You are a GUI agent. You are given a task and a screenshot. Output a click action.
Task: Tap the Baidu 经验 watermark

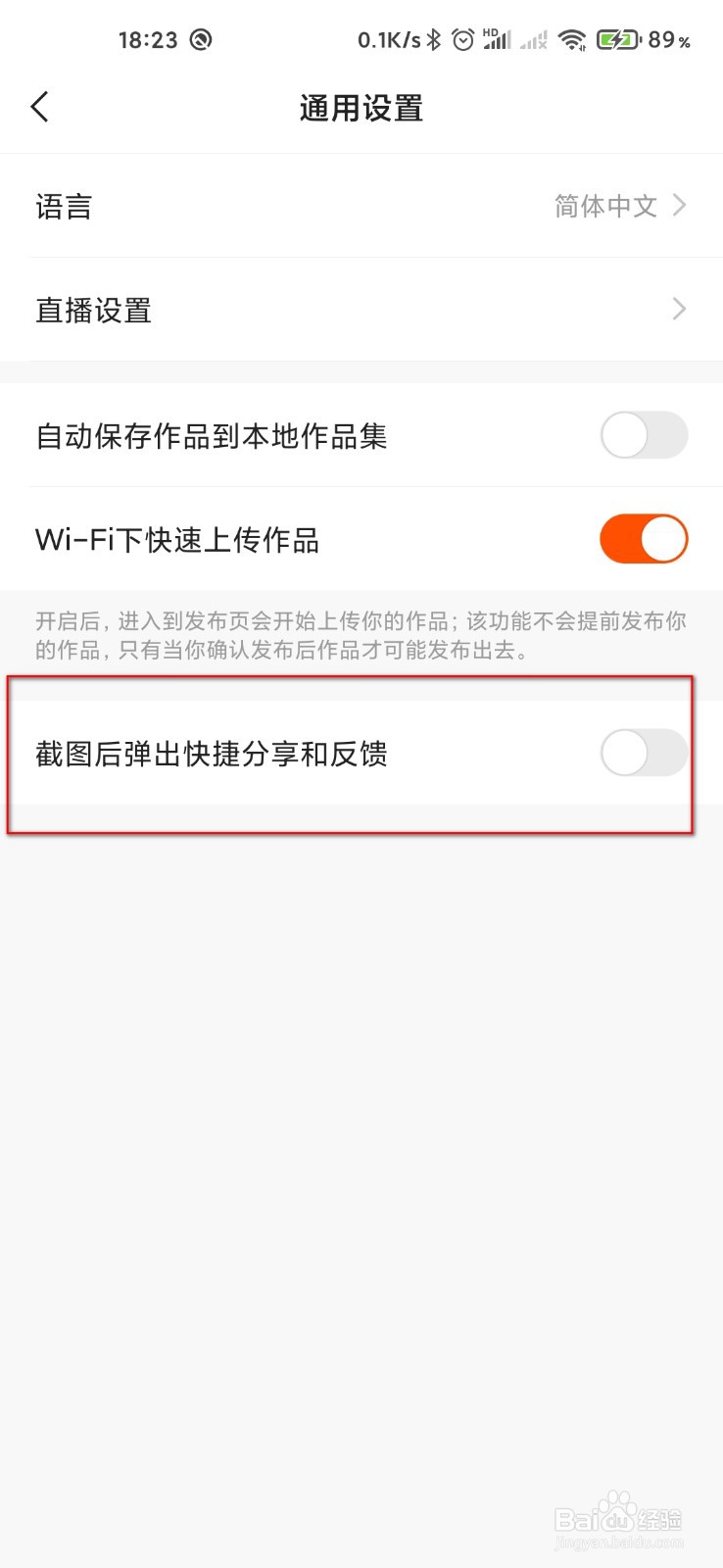(x=617, y=1519)
